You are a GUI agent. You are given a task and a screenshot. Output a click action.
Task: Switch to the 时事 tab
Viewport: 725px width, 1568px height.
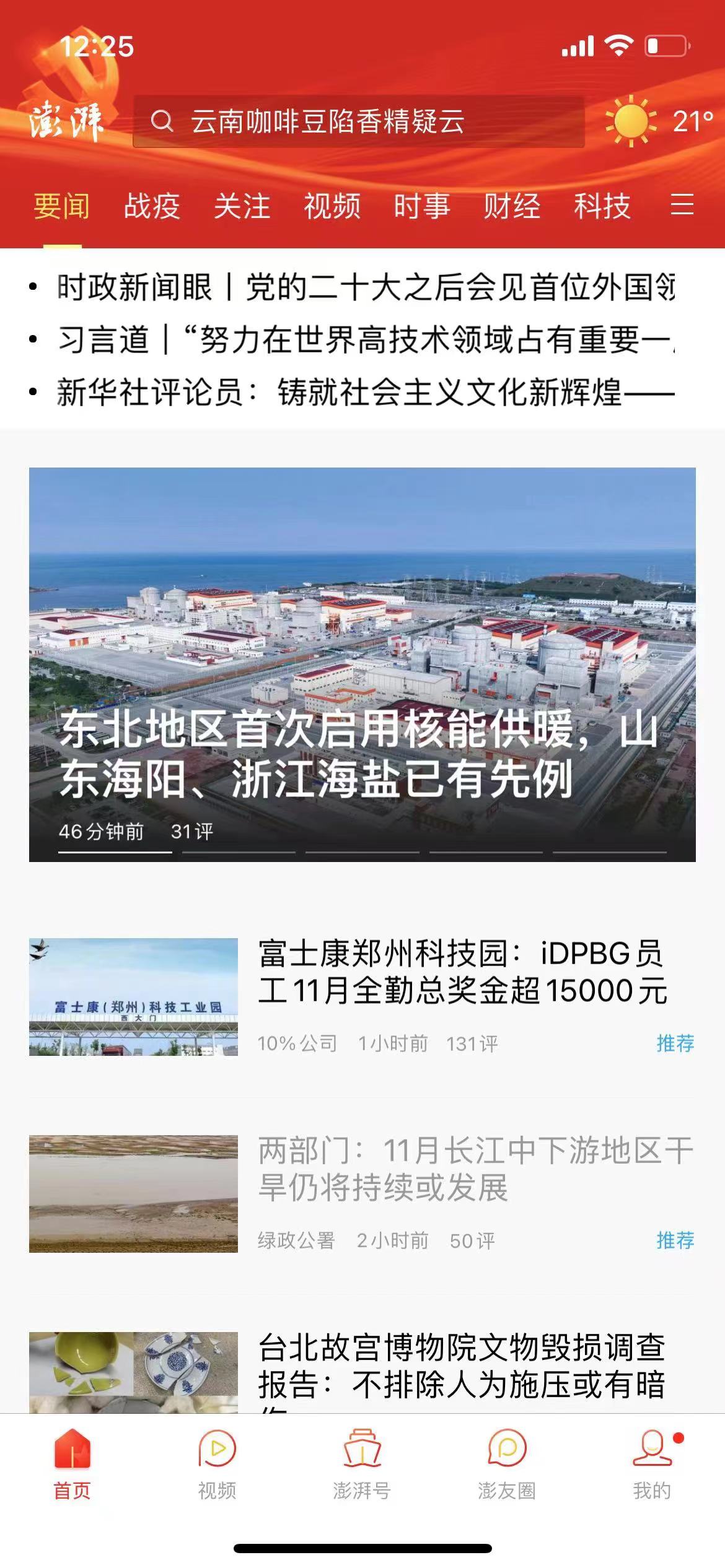coord(421,206)
